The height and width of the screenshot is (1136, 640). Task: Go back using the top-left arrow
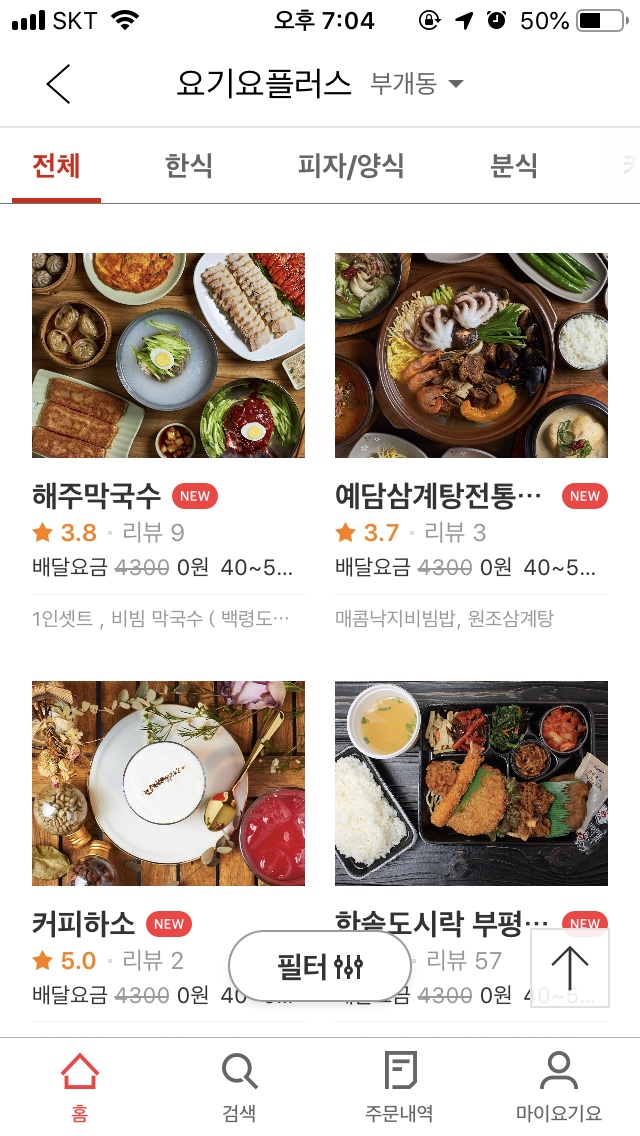pyautogui.click(x=58, y=84)
